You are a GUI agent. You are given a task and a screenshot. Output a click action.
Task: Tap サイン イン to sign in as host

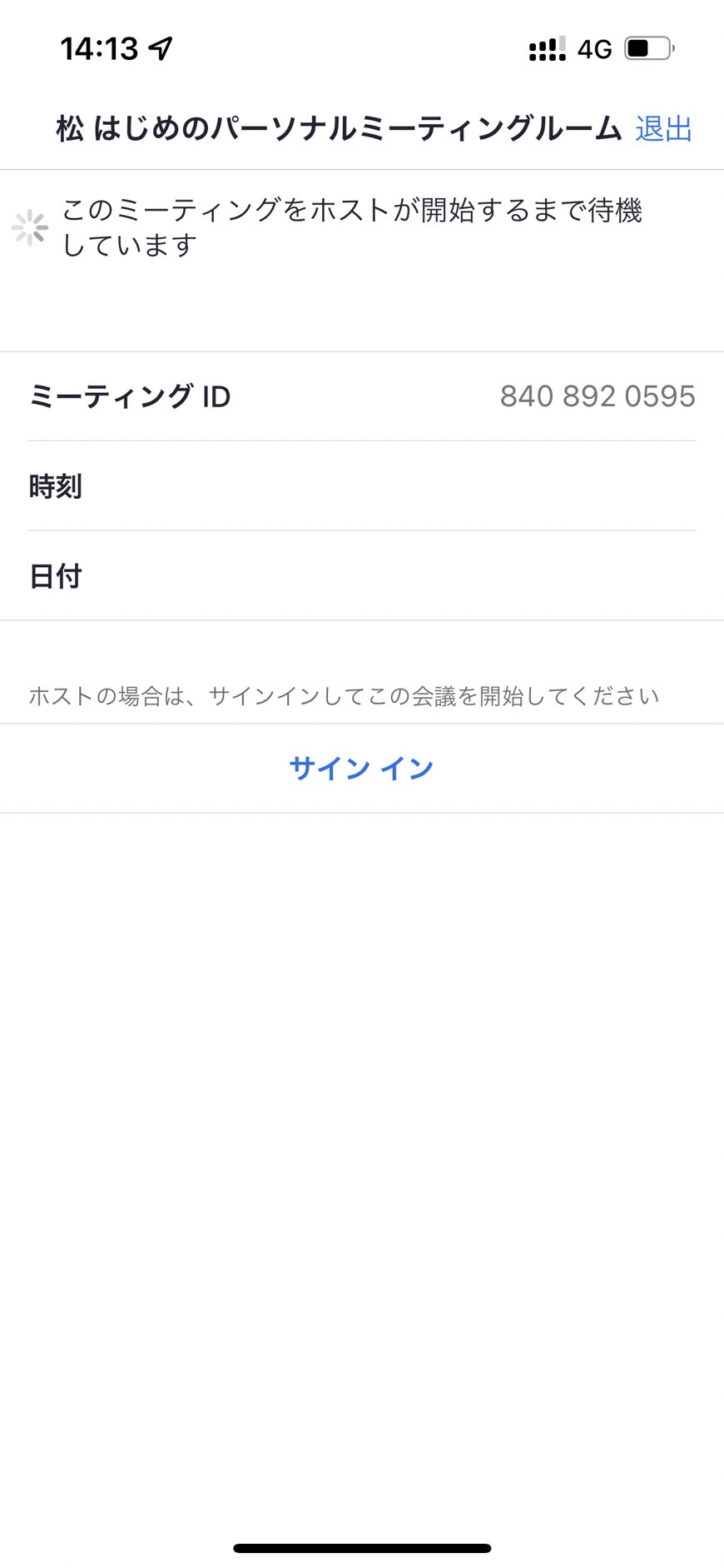coord(361,768)
